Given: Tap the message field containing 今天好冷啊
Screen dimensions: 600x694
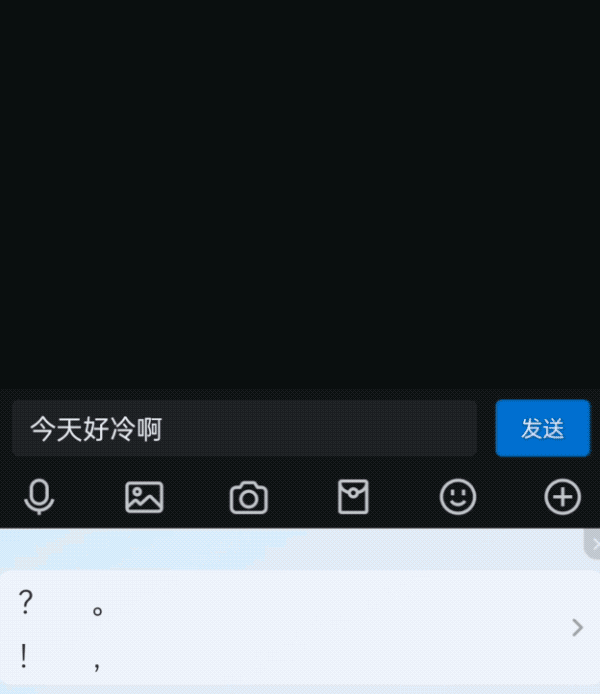Looking at the screenshot, I should pos(244,429).
